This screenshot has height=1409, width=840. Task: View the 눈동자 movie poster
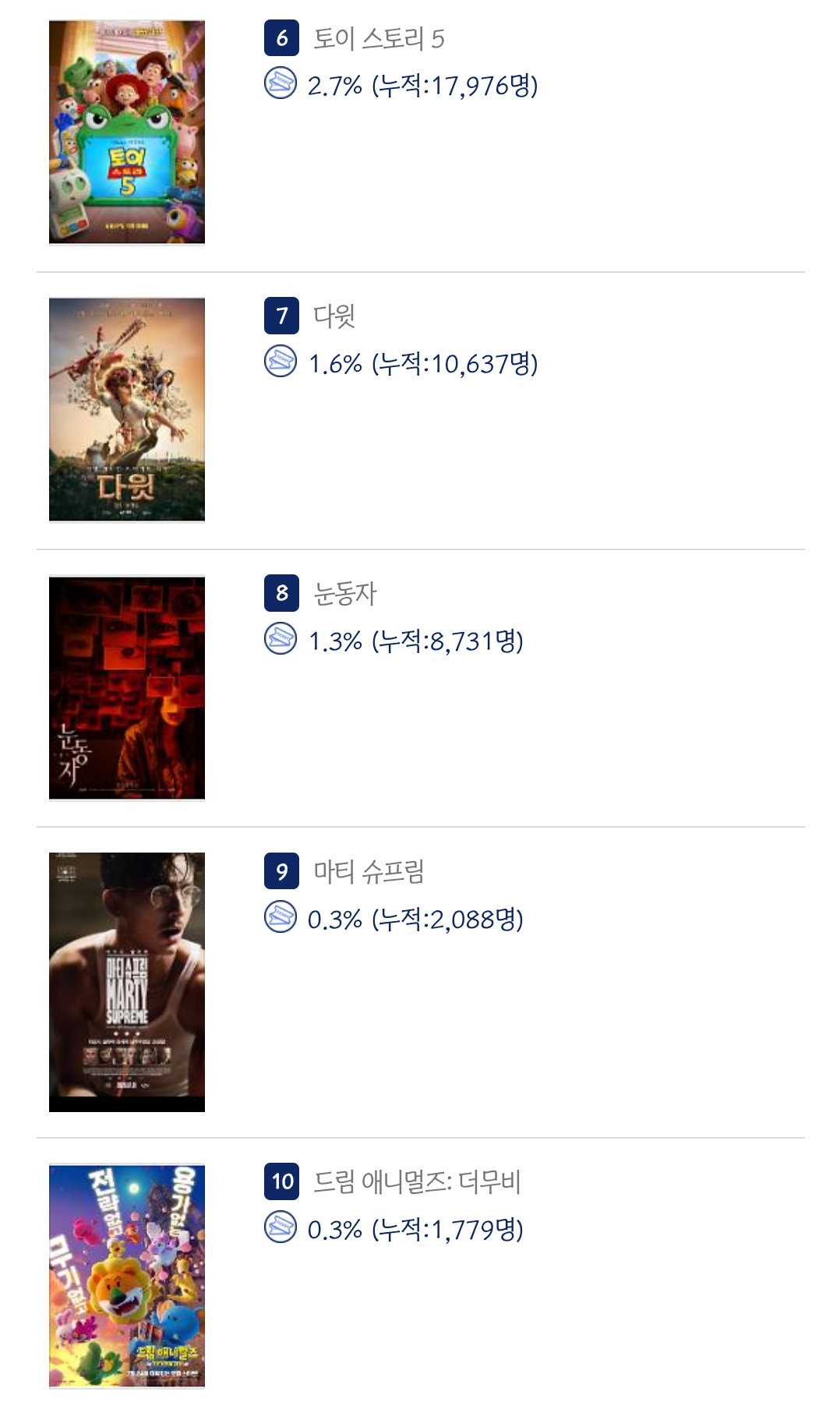[x=127, y=688]
